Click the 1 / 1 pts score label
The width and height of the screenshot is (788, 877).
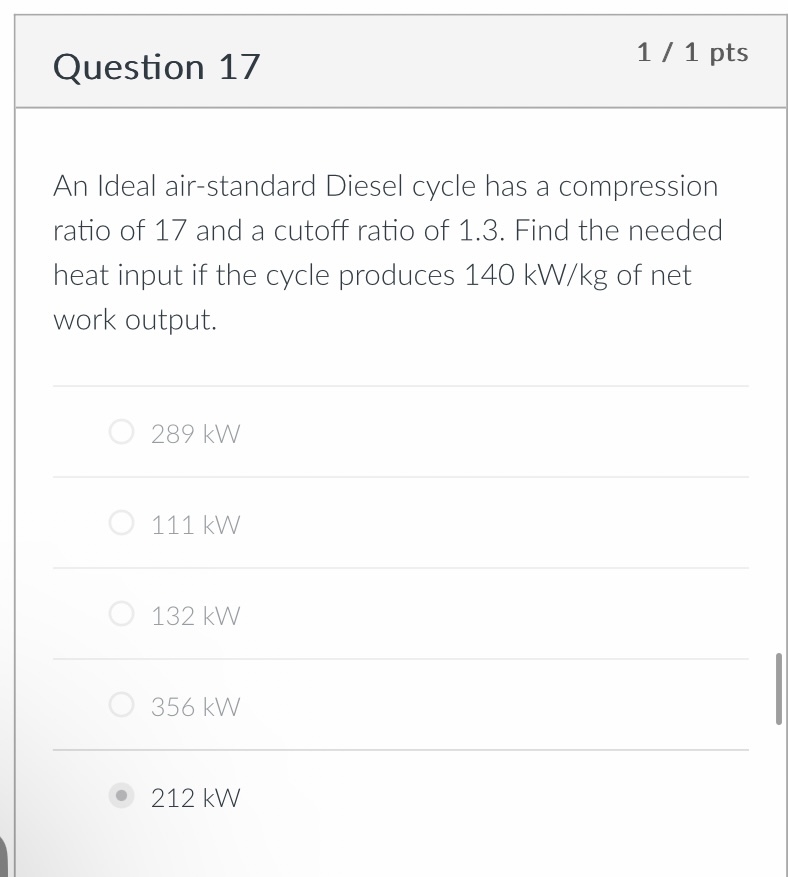[692, 54]
